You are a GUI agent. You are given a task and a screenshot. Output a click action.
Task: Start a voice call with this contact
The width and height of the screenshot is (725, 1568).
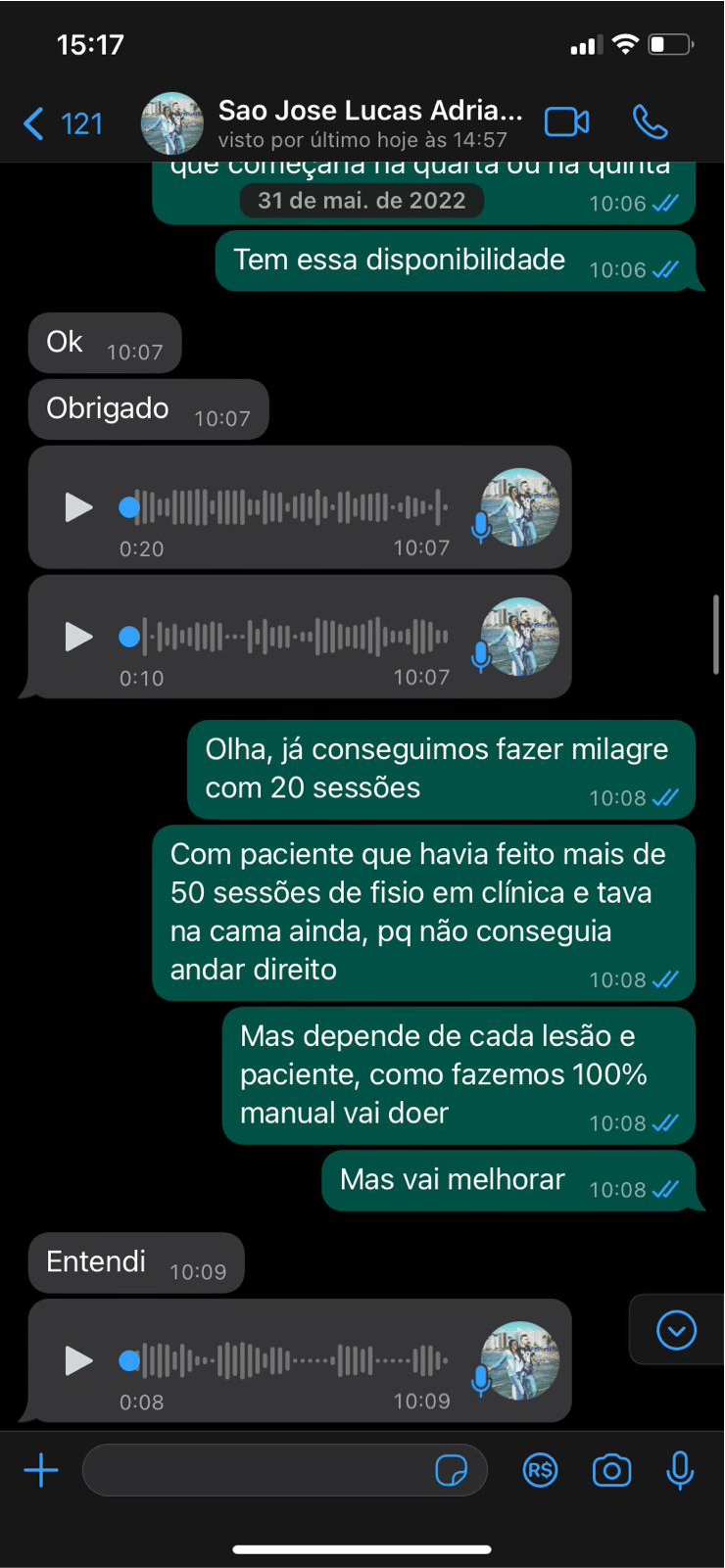tap(650, 122)
